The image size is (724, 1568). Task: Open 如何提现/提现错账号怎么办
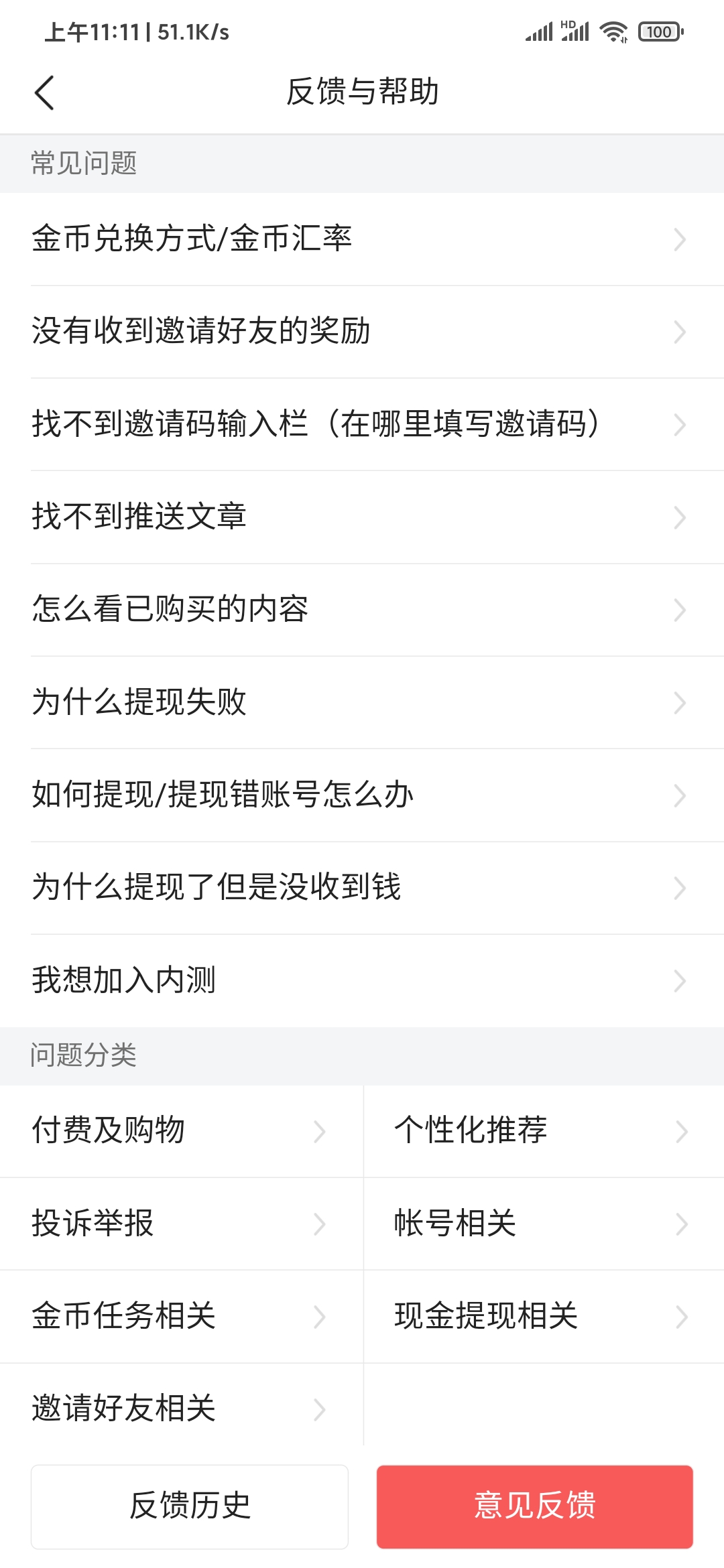[x=362, y=795]
